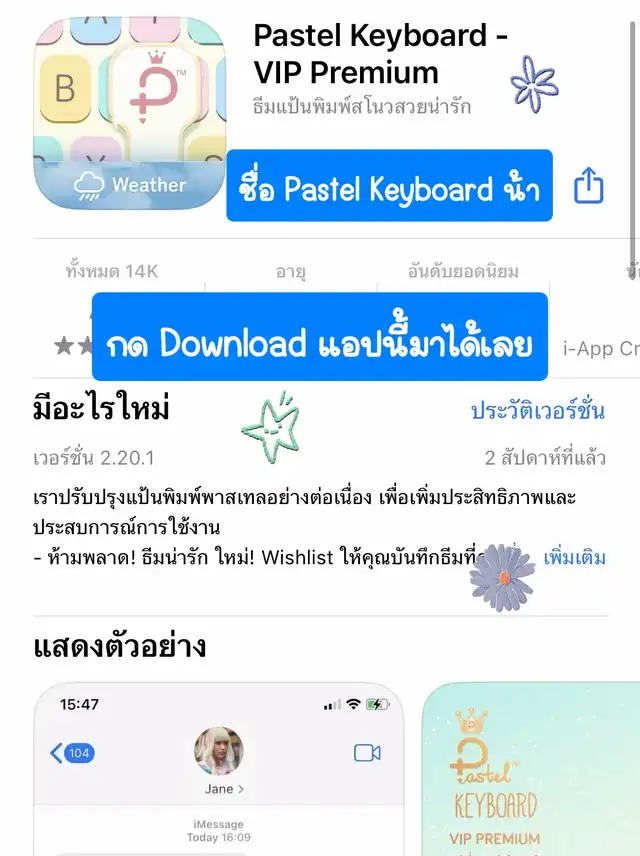This screenshot has height=856, width=640.
Task: Share the Pastel Keyboard app
Action: (x=589, y=185)
